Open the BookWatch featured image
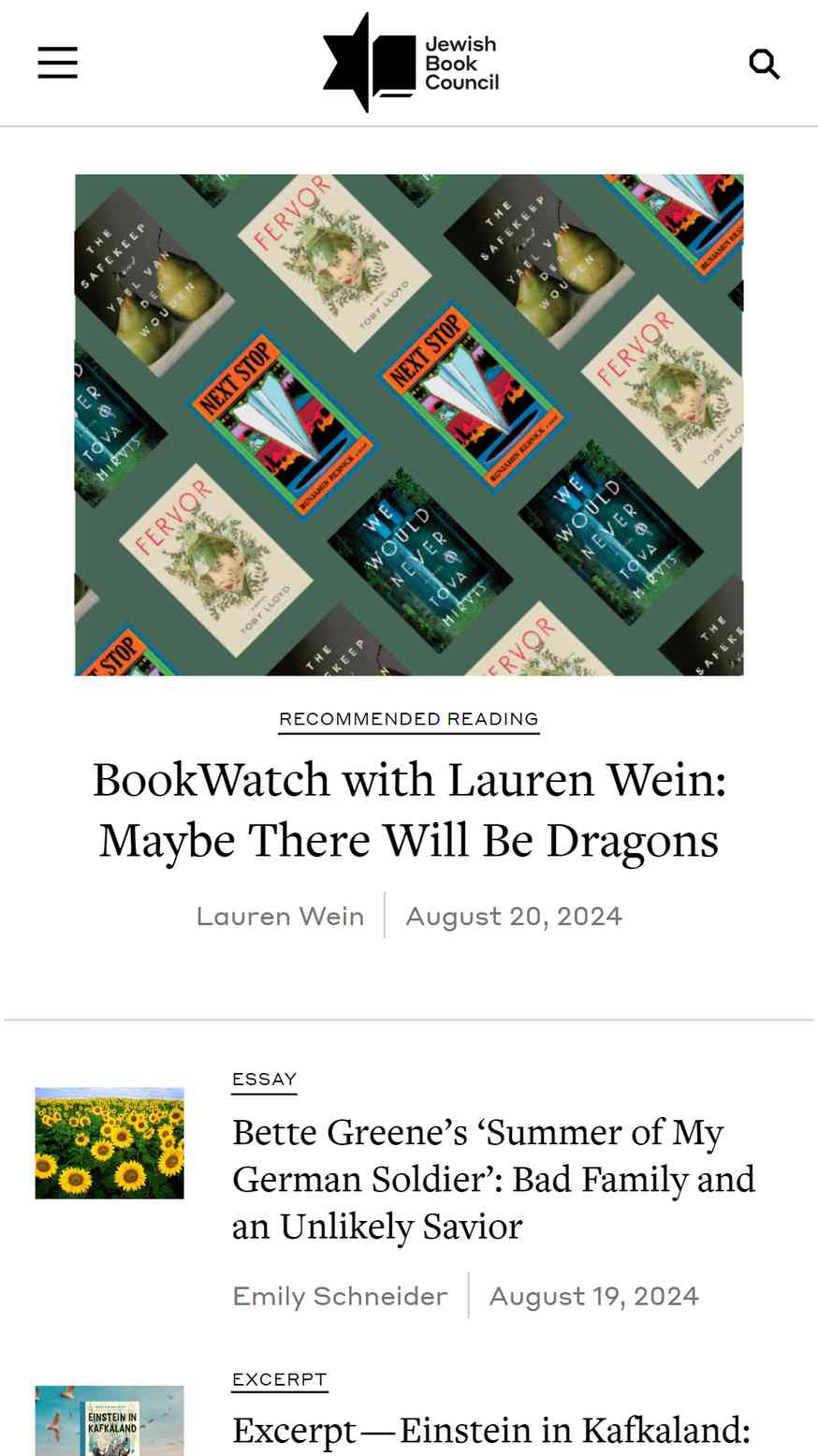Image resolution: width=818 pixels, height=1456 pixels. (x=409, y=424)
